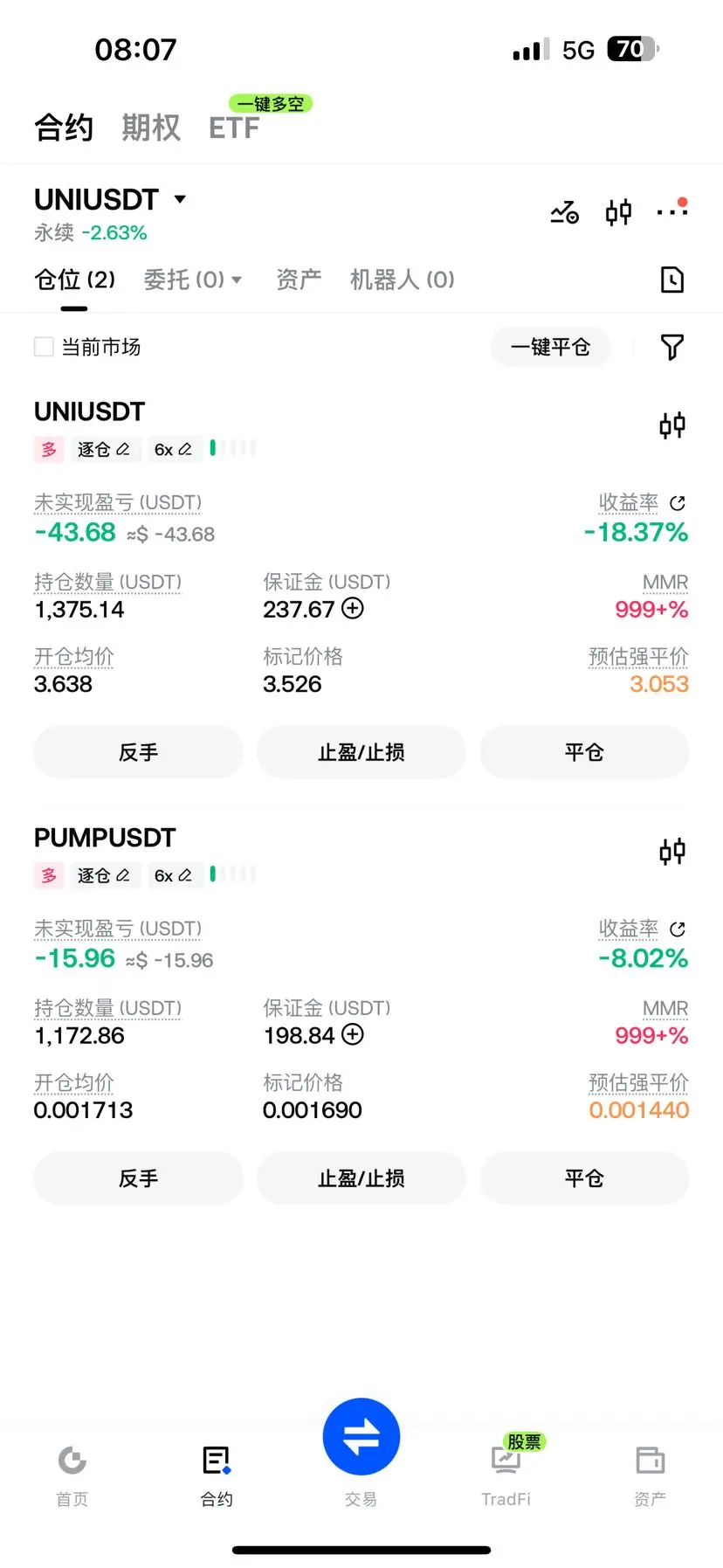
Task: Check the 当前市场 checkbox
Action: (44, 347)
